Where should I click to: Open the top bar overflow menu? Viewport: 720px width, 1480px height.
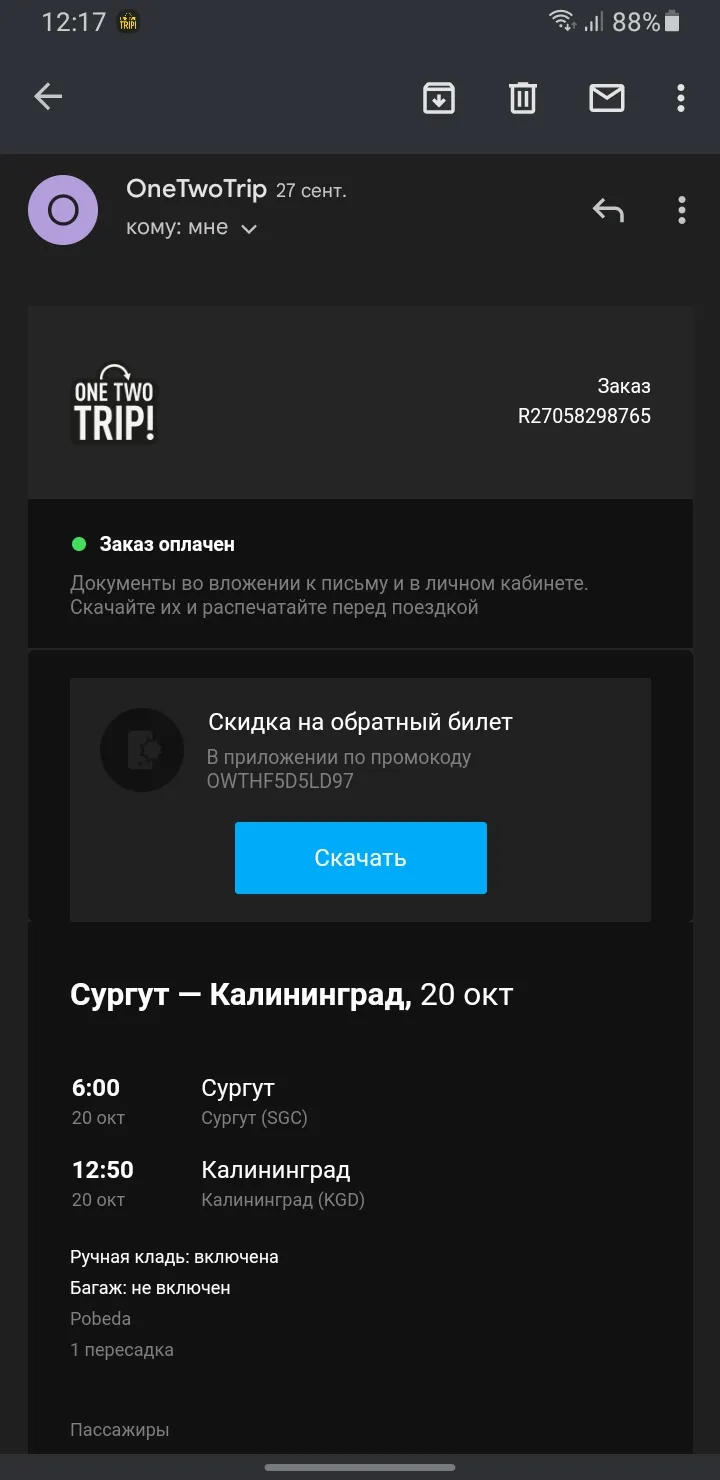(x=681, y=98)
